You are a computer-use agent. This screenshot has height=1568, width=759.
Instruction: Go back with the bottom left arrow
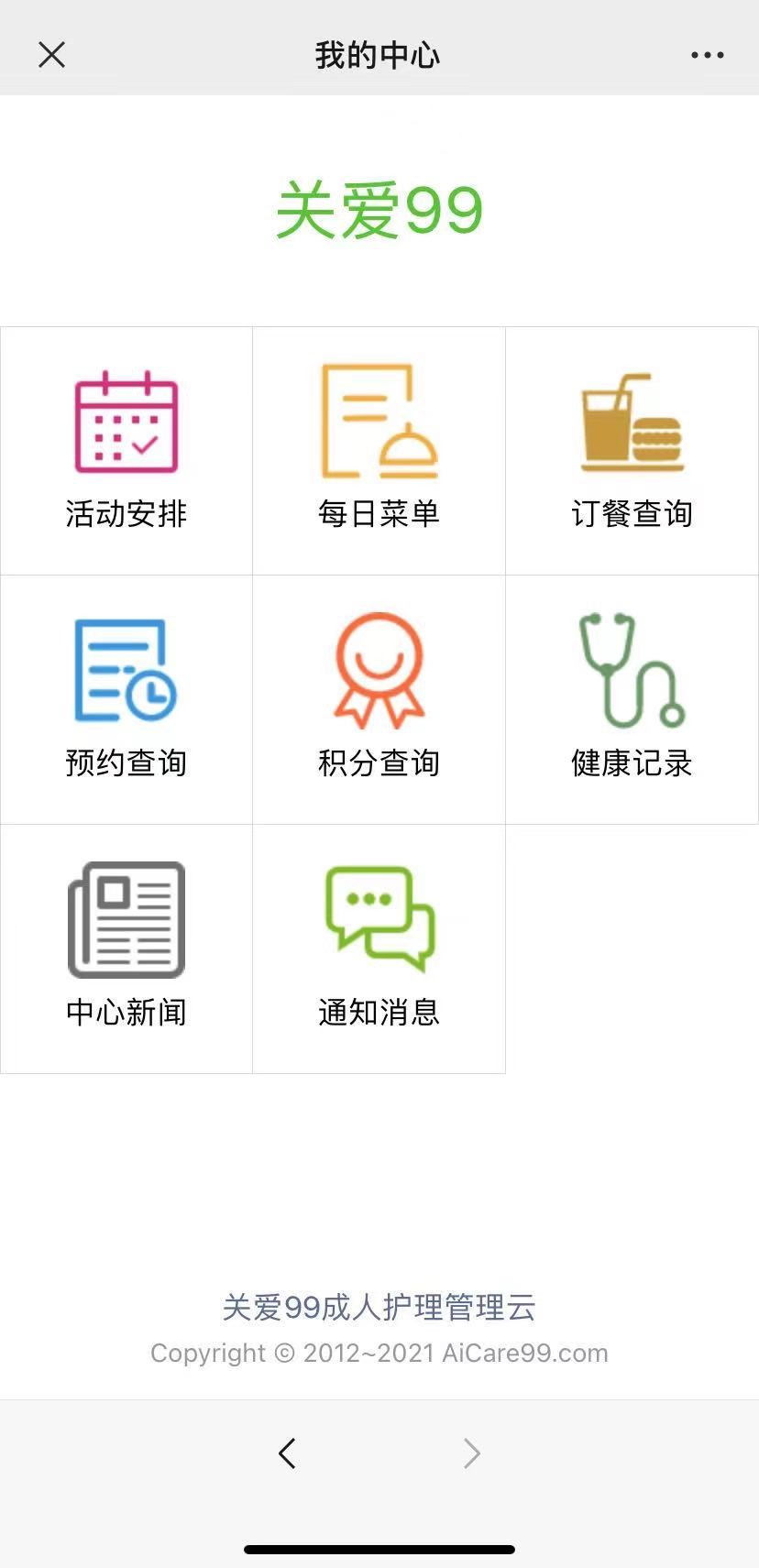tap(287, 1453)
